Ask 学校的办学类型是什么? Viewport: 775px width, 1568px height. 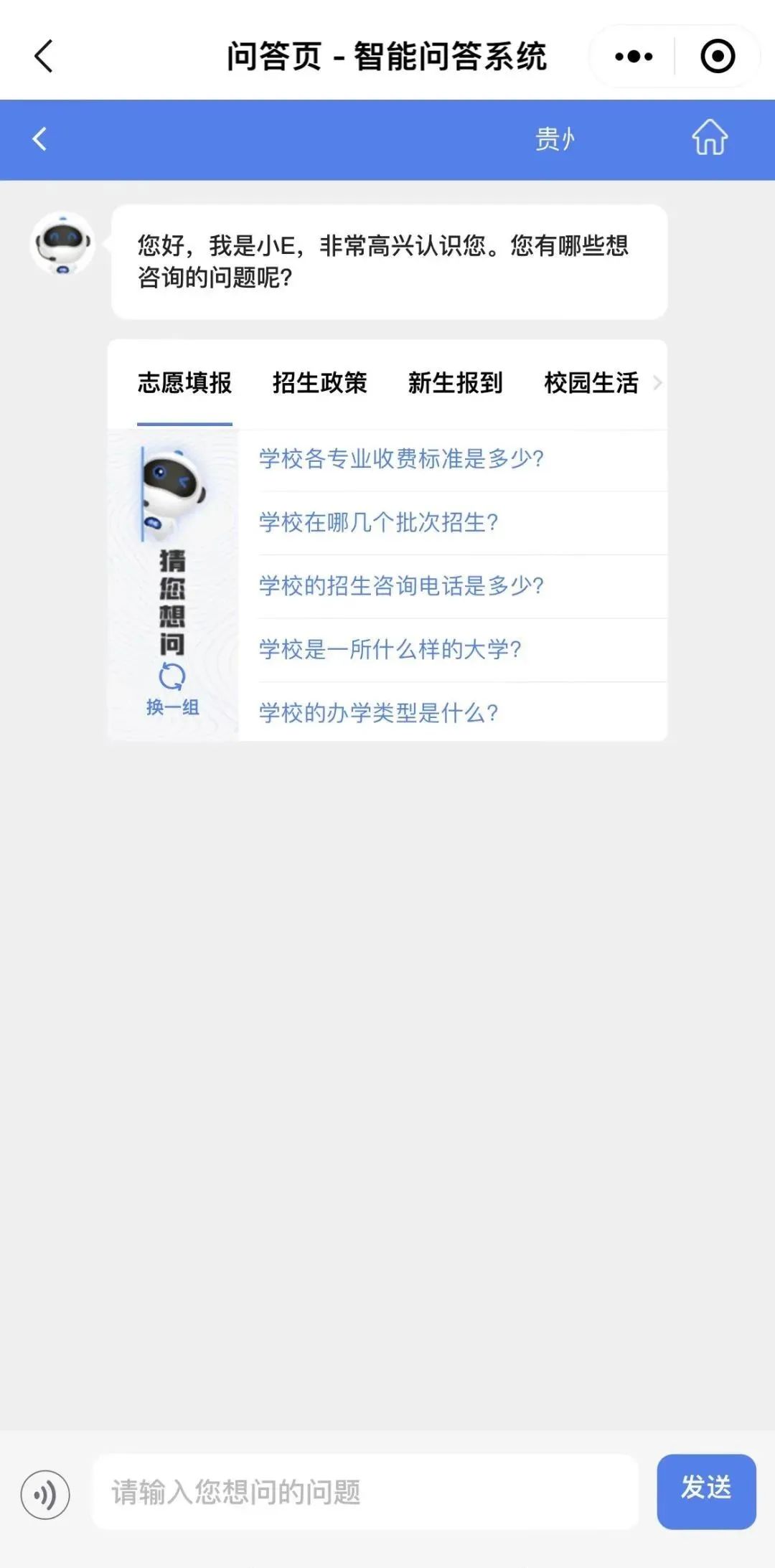(x=378, y=713)
